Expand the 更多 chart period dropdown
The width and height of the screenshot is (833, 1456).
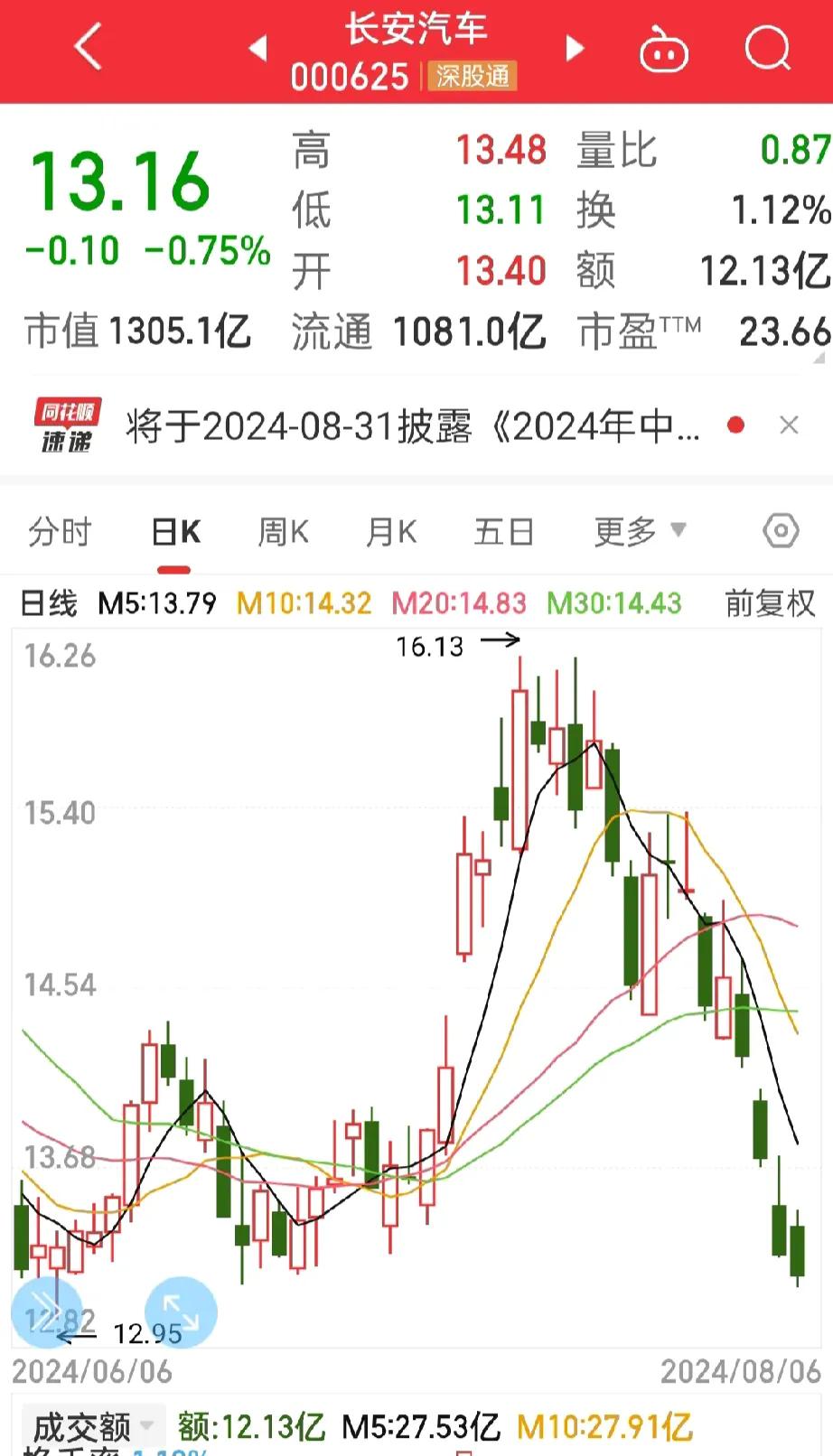click(x=640, y=532)
